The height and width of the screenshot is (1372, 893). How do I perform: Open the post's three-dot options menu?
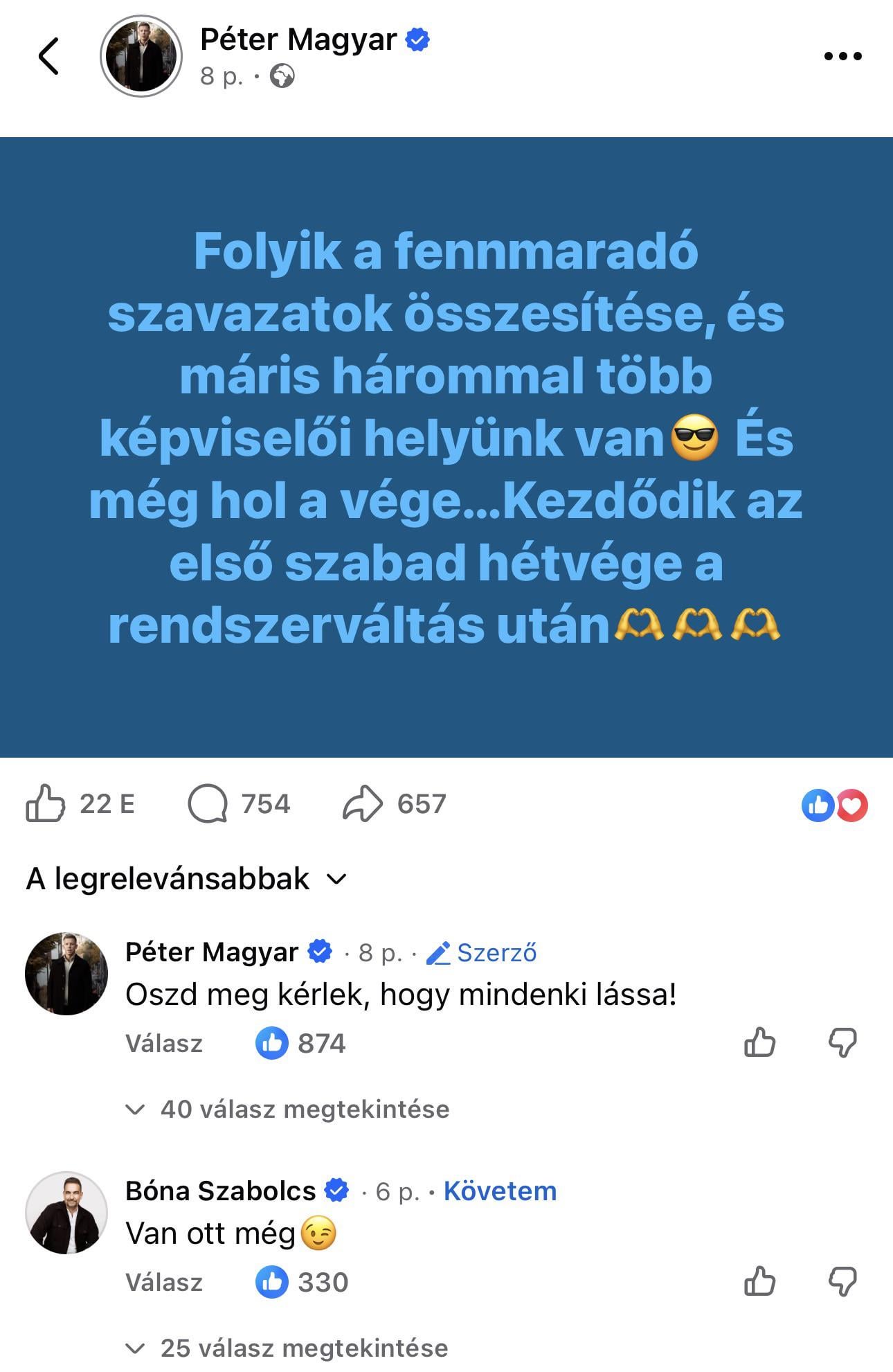tap(842, 56)
